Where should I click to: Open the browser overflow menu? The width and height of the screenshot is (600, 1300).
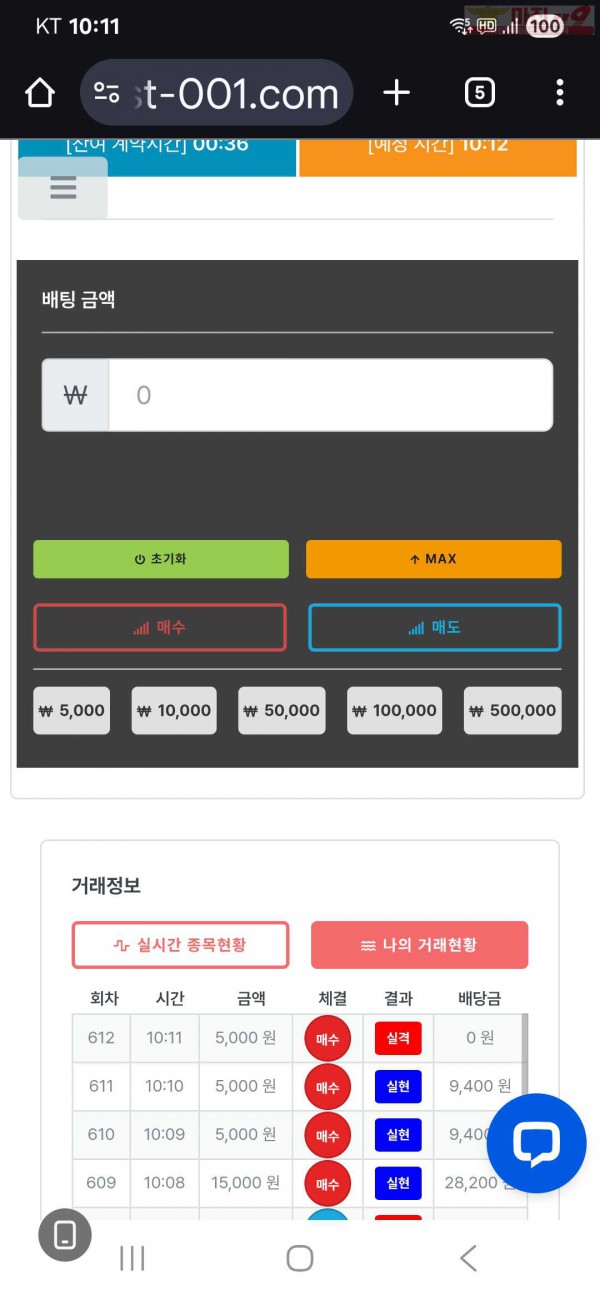pos(559,93)
